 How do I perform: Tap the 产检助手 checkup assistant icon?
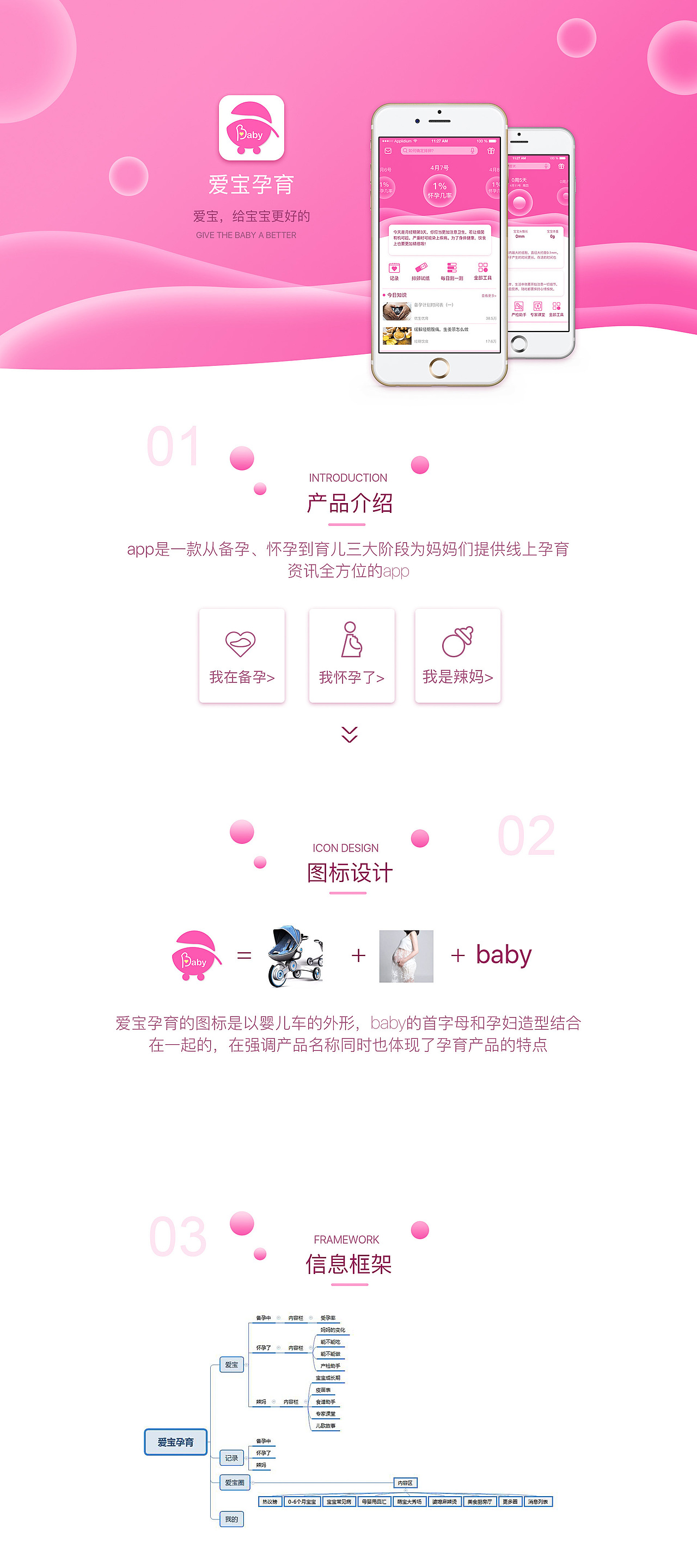(518, 305)
